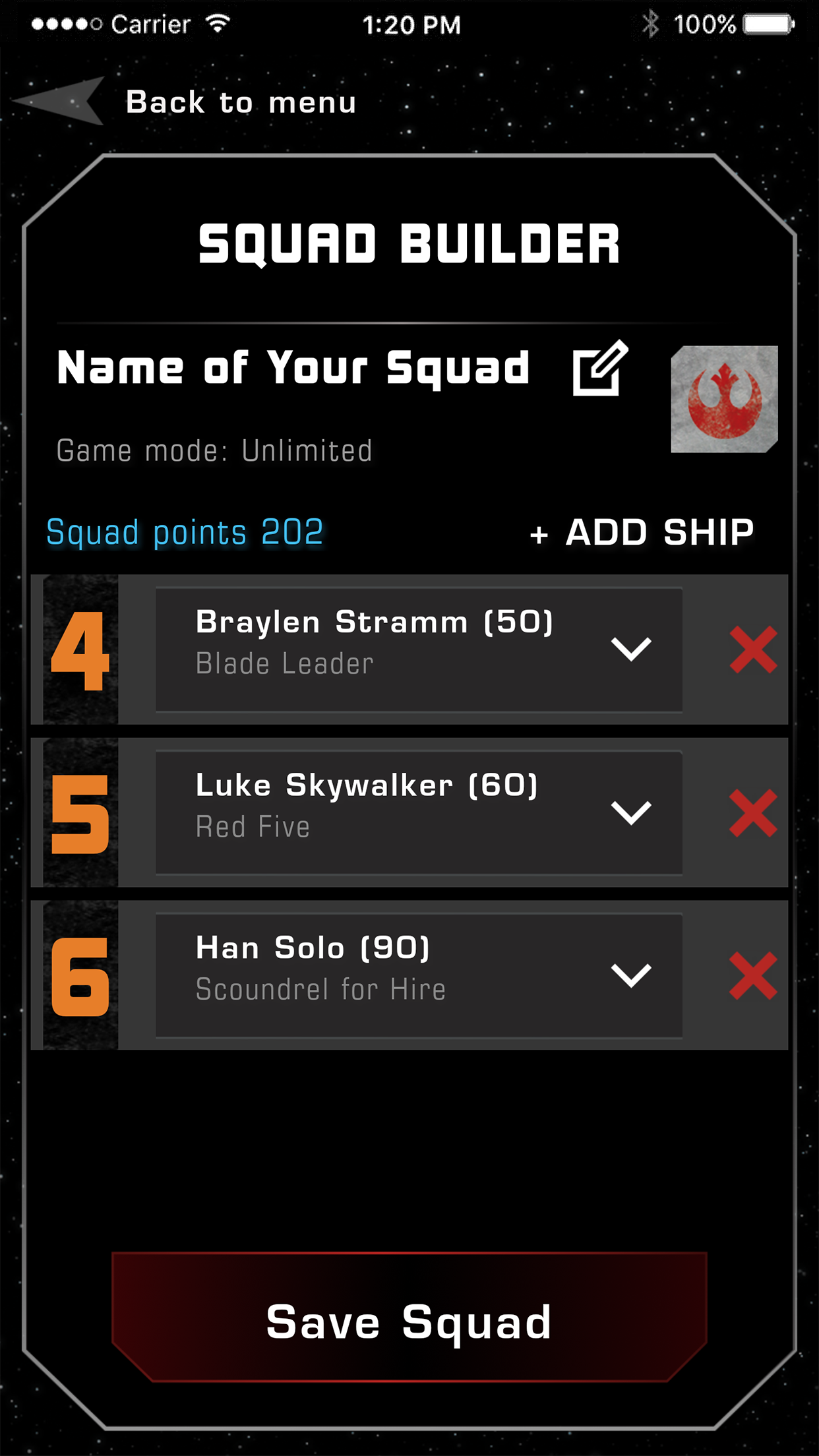Select the number 5 ship slot thumbnail

click(79, 814)
